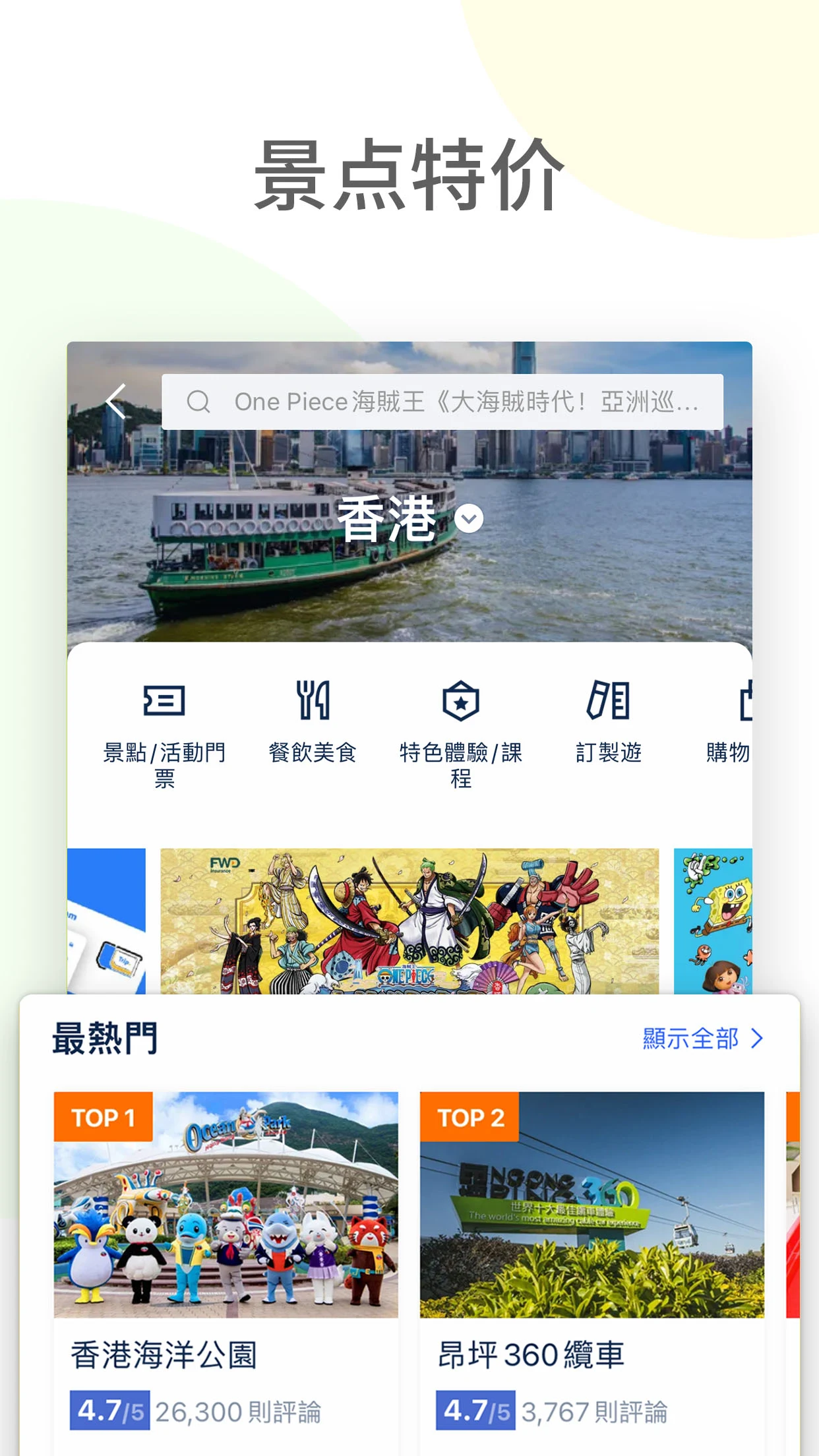Tap the back arrow at top left
This screenshot has height=1456, width=819.
tap(115, 401)
